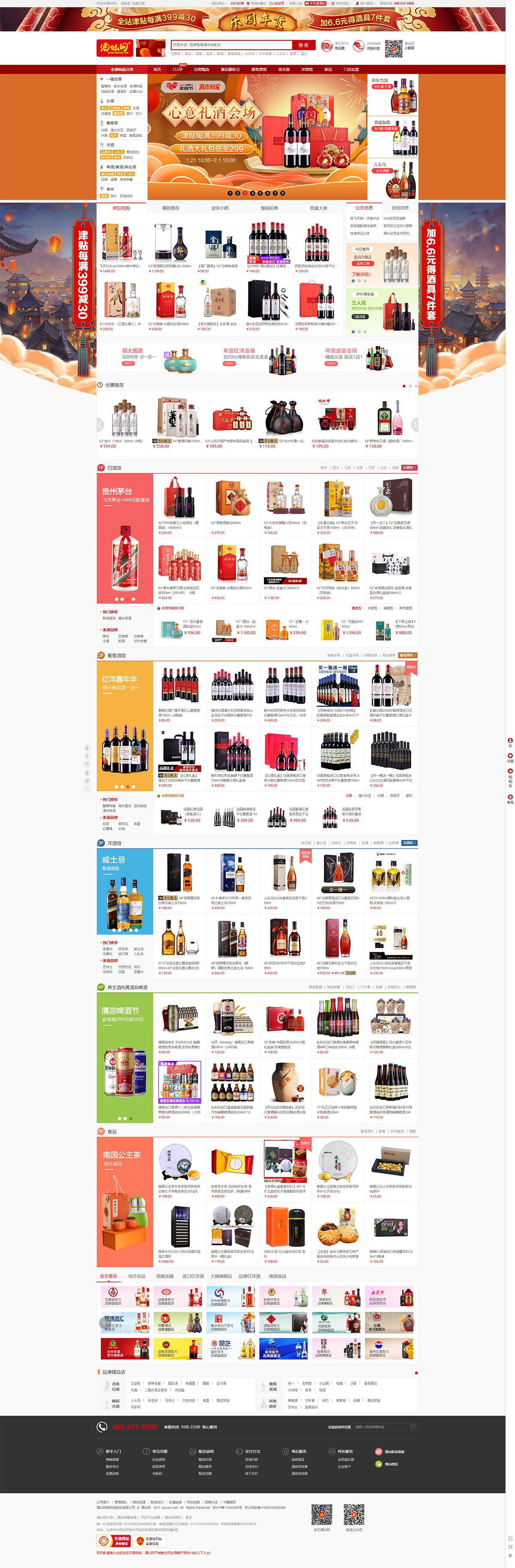Select carousel page indicator 5

260,193
